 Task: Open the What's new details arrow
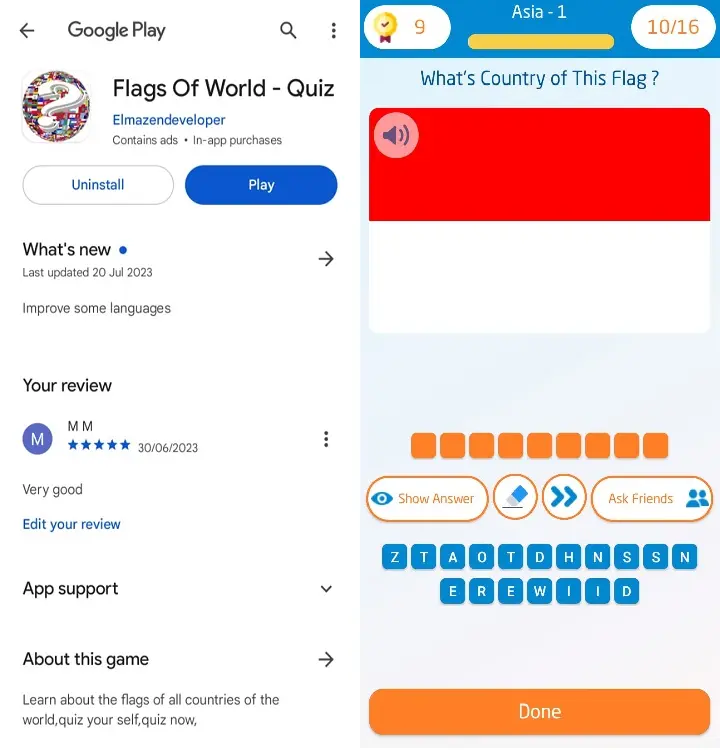[x=326, y=259]
